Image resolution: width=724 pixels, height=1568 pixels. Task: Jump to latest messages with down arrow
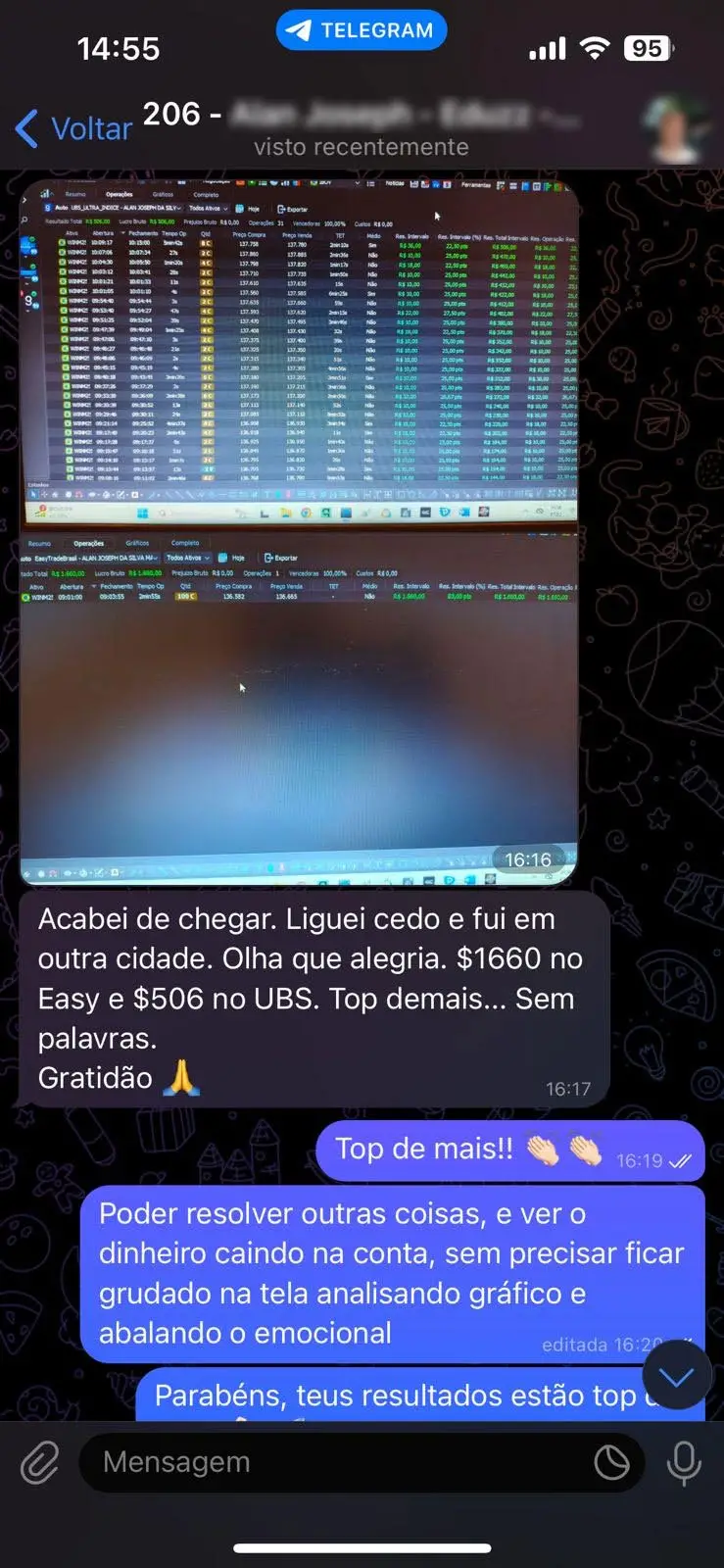[676, 1377]
